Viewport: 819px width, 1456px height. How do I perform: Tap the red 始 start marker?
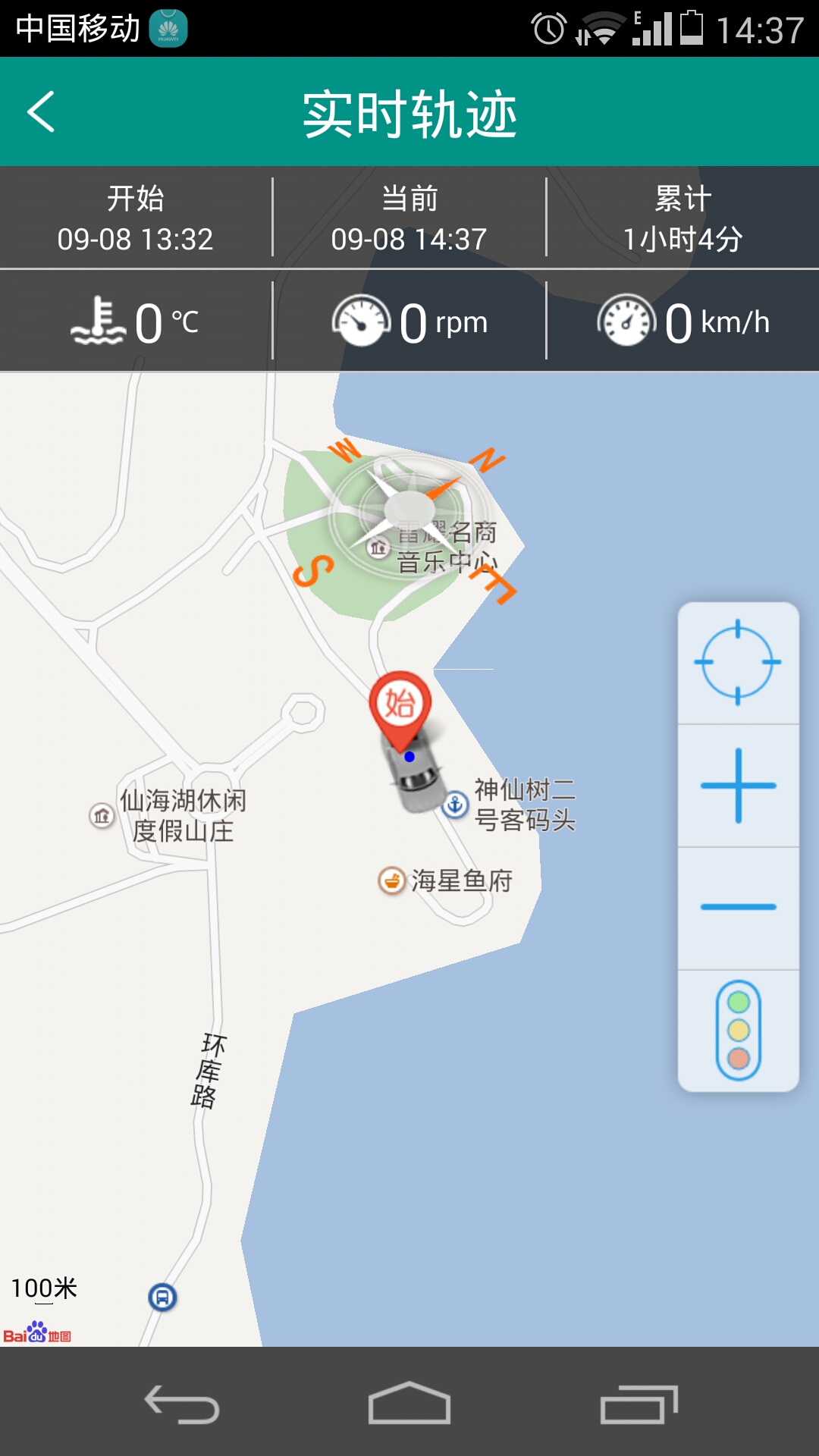coord(400,705)
